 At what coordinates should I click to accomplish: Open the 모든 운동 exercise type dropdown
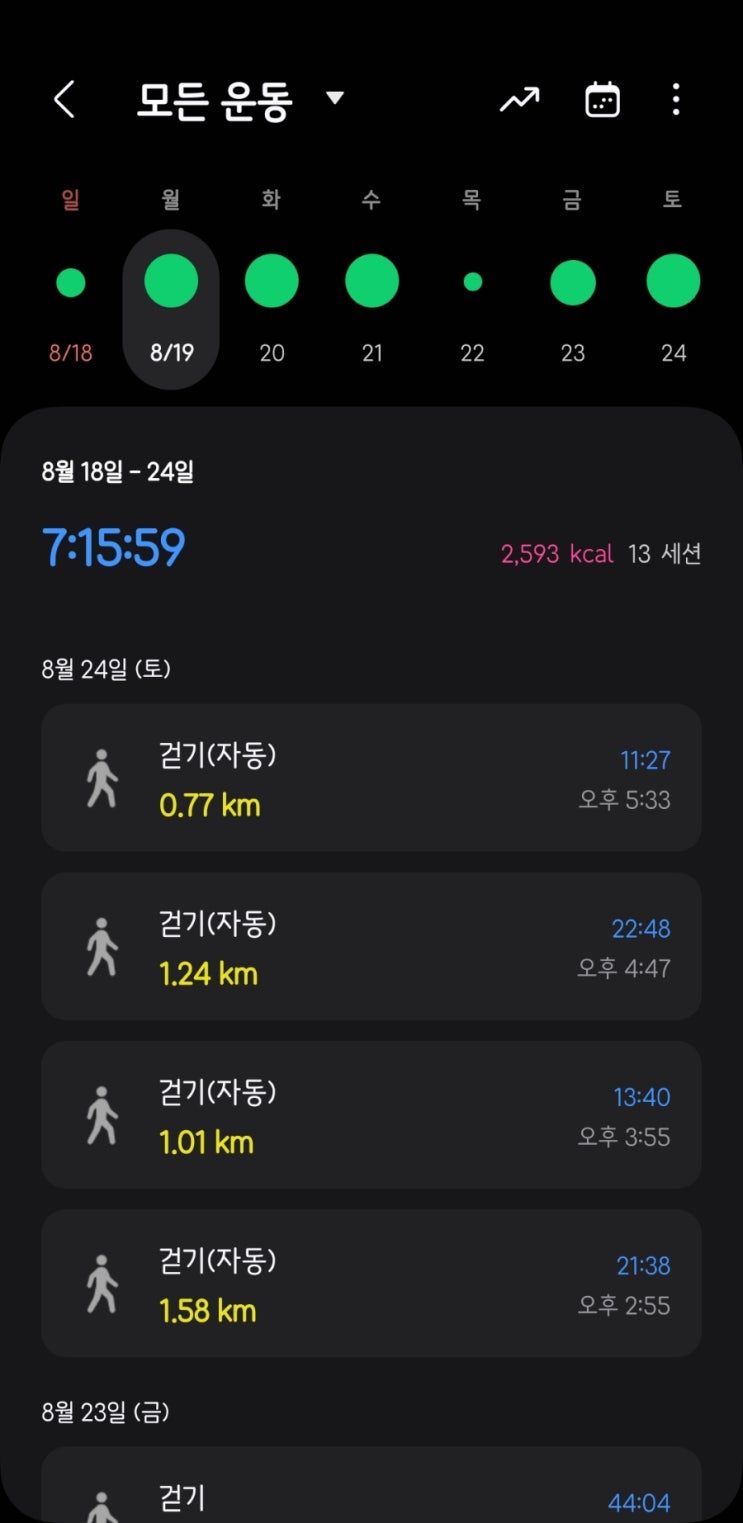coord(240,100)
